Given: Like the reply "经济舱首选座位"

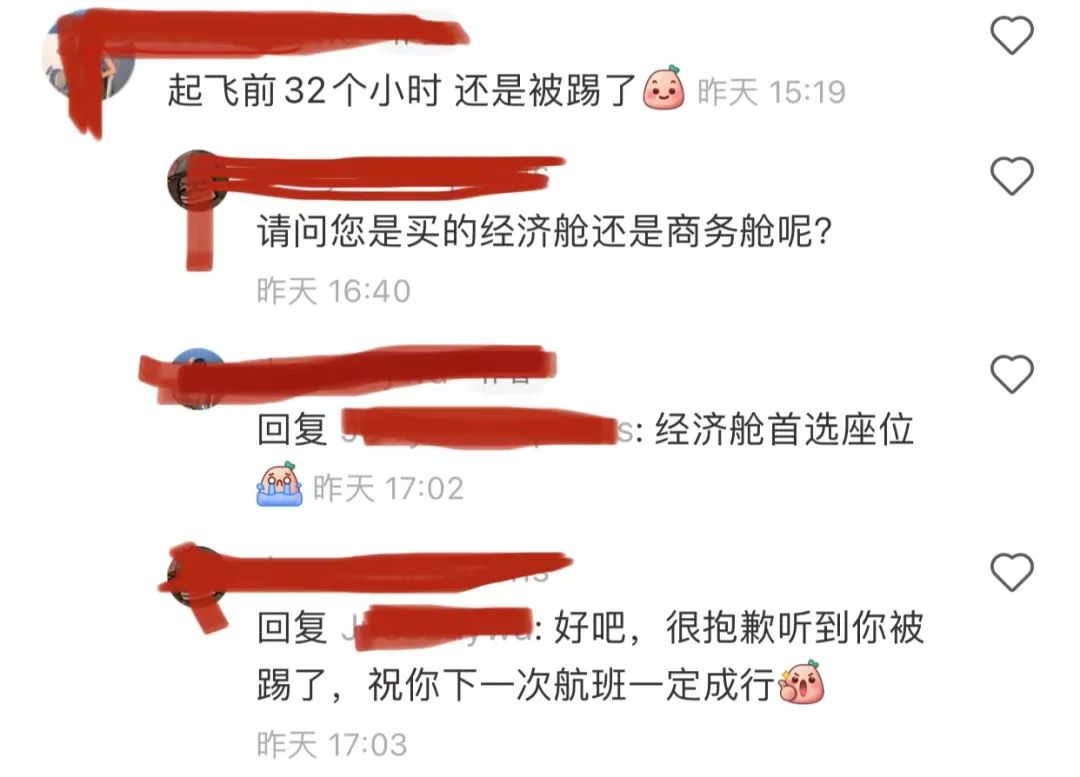Looking at the screenshot, I should (x=1010, y=374).
